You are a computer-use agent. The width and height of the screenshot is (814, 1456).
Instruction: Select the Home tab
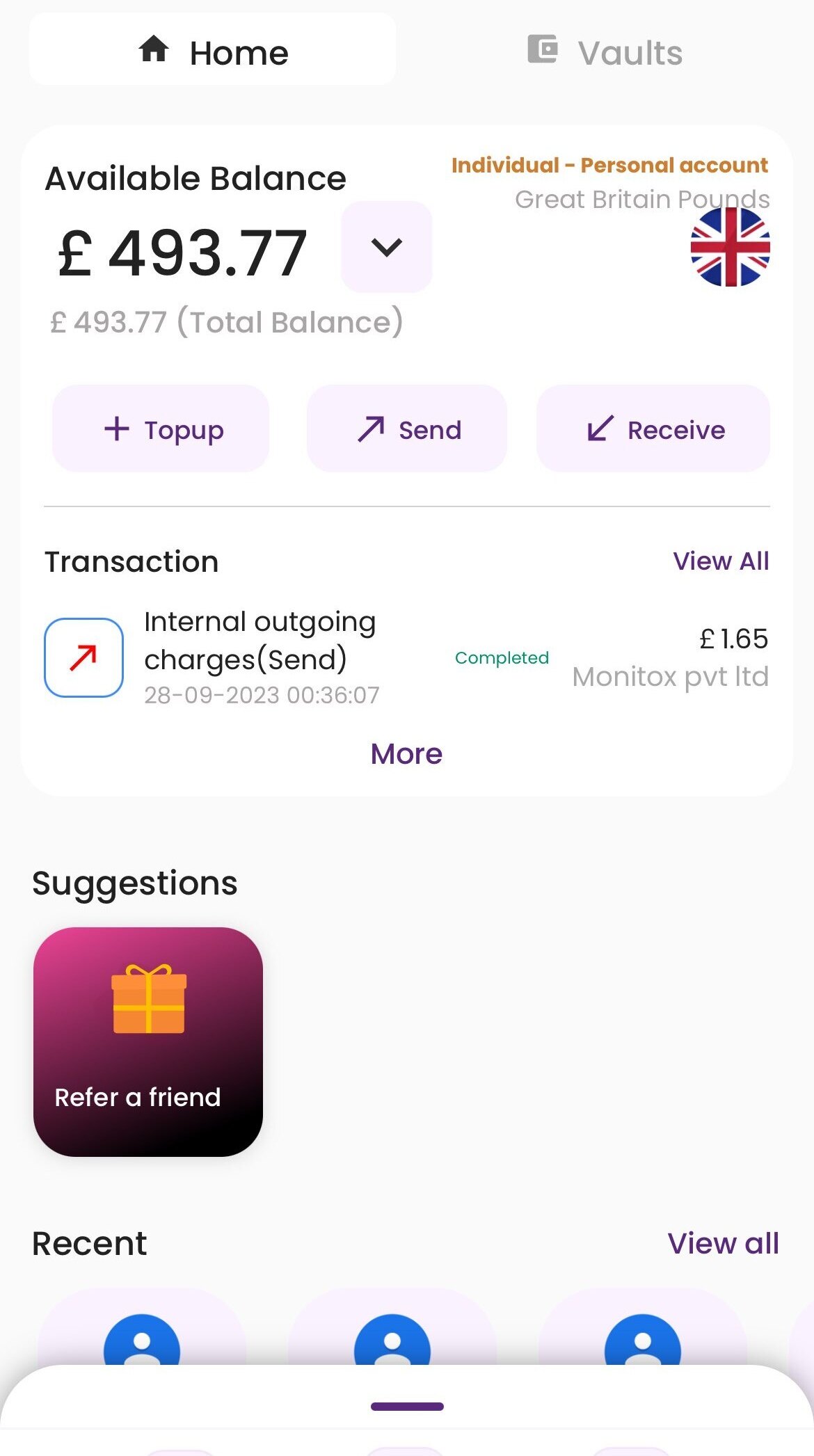point(213,50)
